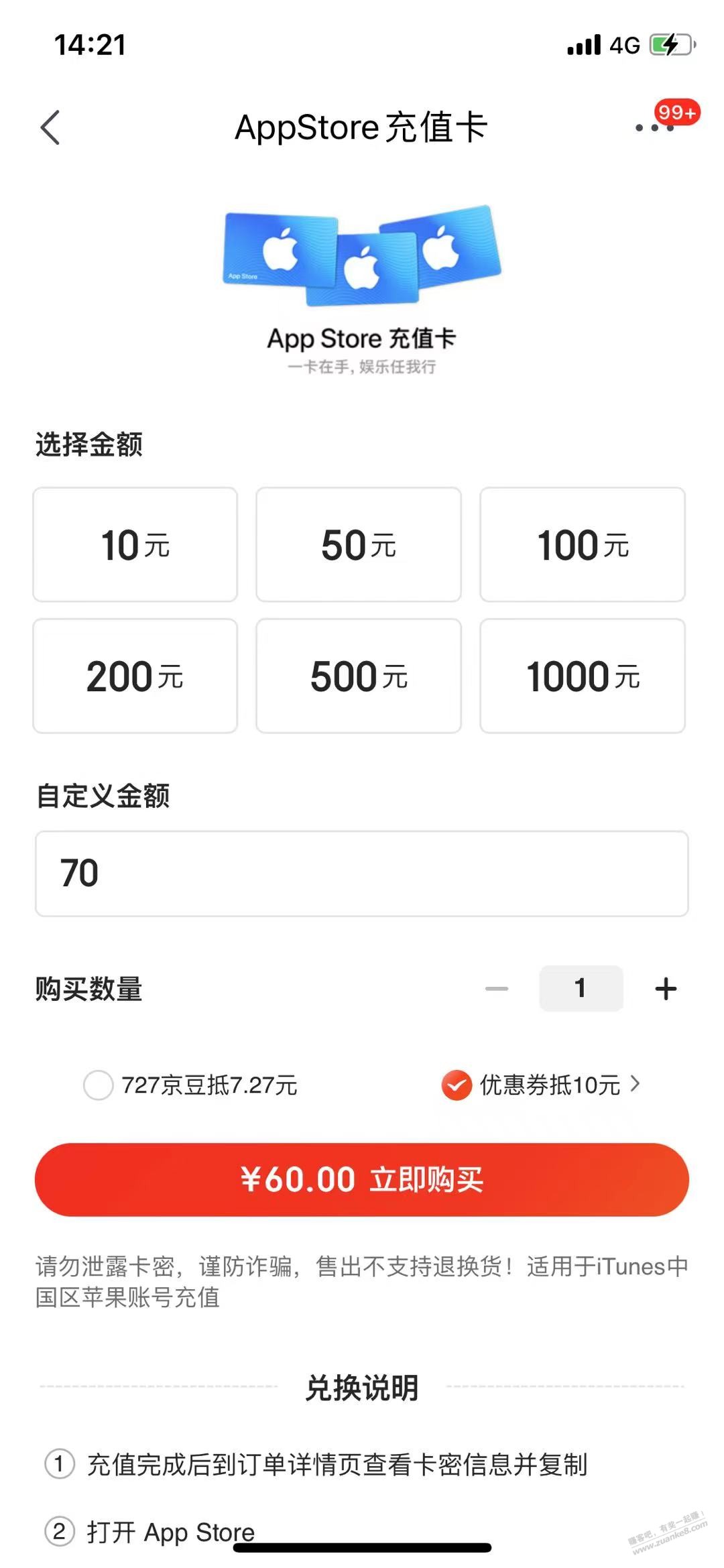Image resolution: width=724 pixels, height=1568 pixels.
Task: Increase purchase quantity with plus button
Action: pyautogui.click(x=666, y=989)
